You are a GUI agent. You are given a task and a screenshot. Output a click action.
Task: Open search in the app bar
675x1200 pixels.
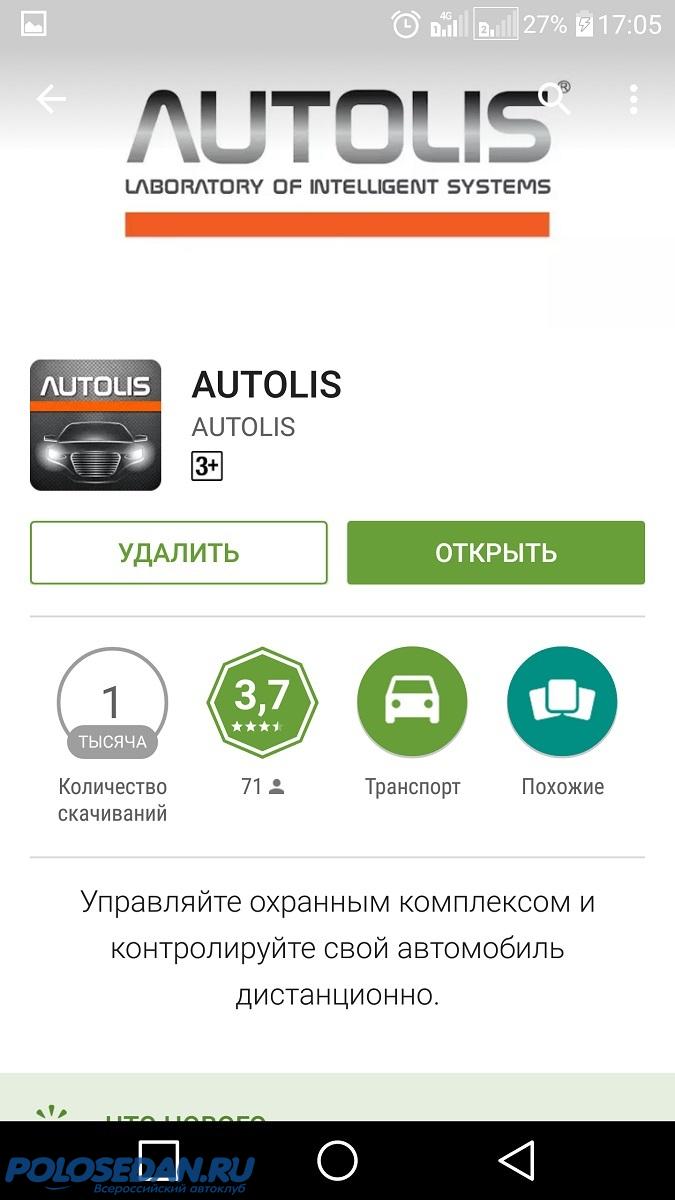point(553,98)
